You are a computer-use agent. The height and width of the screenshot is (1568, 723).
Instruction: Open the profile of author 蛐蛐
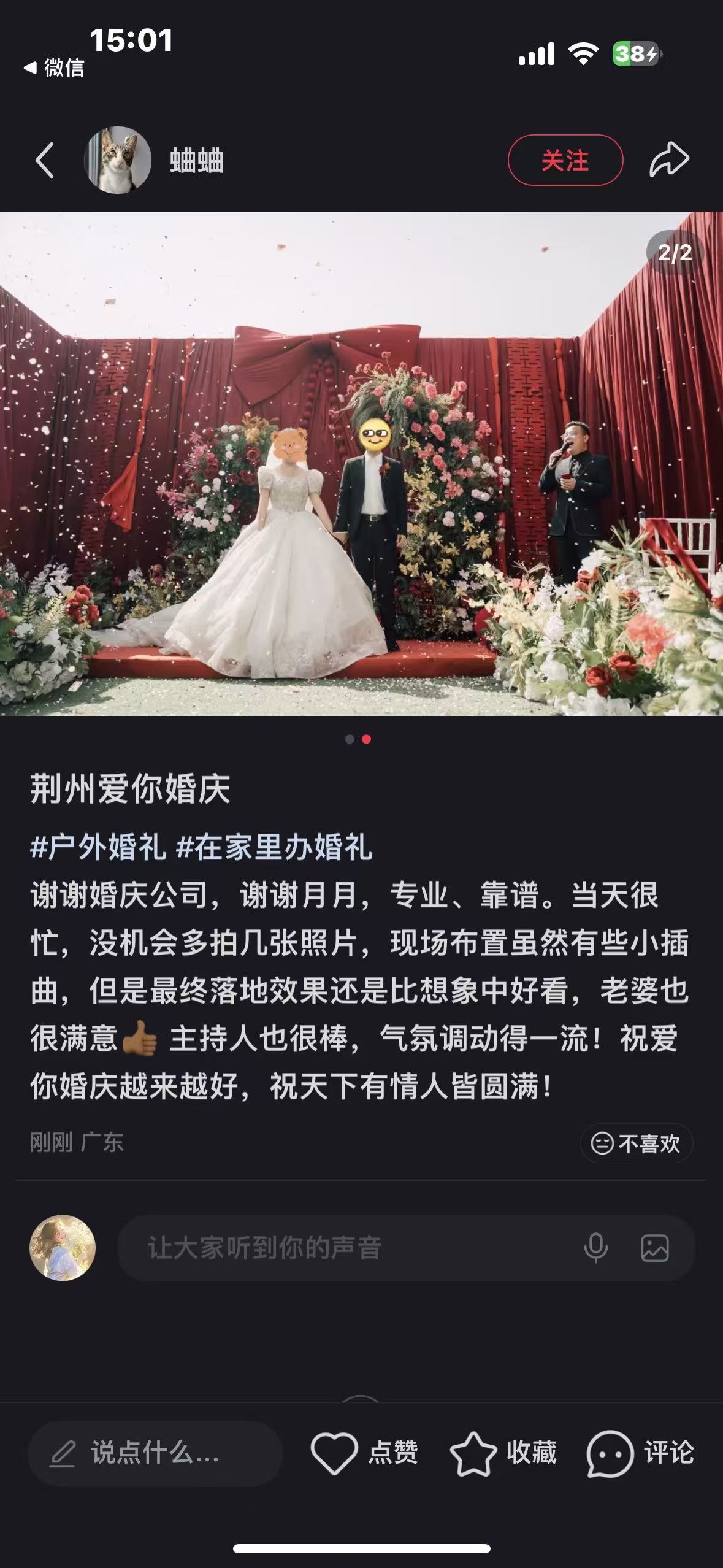118,161
